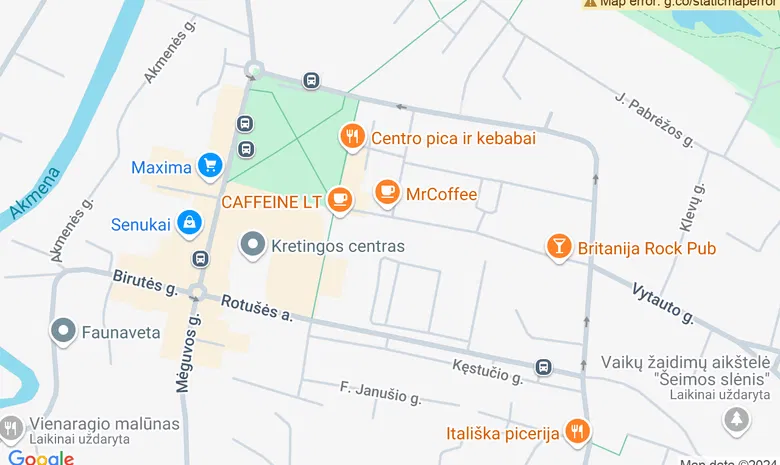Select Centro pica ir kebabai restaurant

pyautogui.click(x=351, y=137)
